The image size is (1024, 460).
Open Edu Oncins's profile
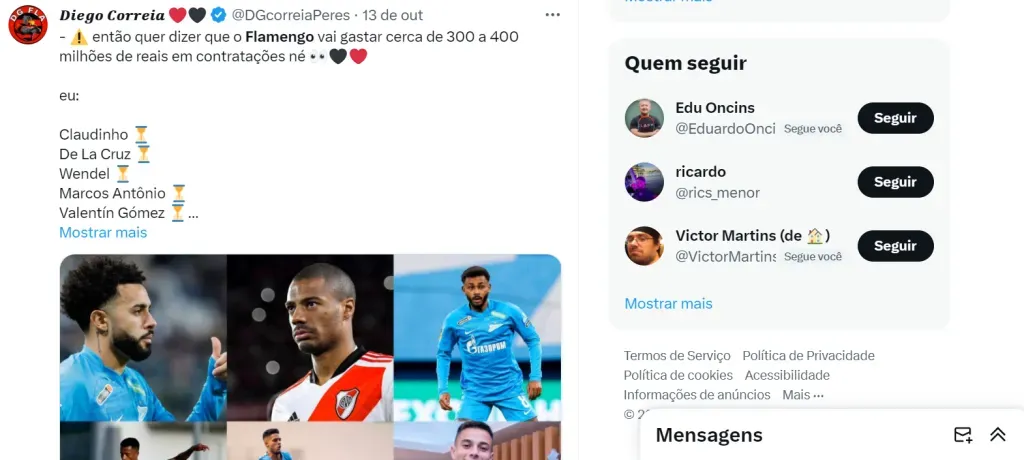click(x=715, y=108)
